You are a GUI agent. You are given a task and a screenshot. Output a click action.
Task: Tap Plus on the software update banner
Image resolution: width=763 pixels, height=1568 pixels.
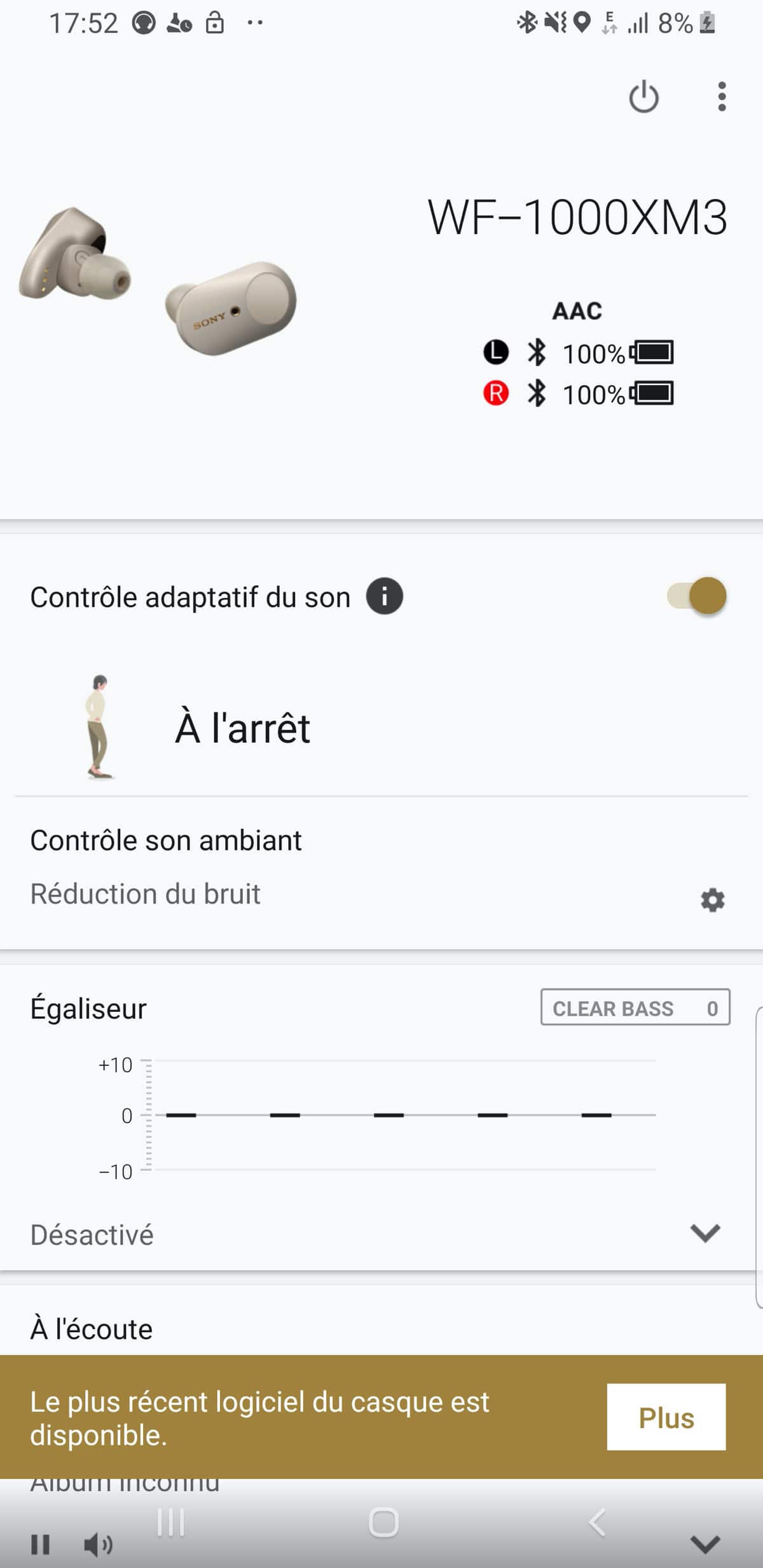click(x=666, y=1417)
